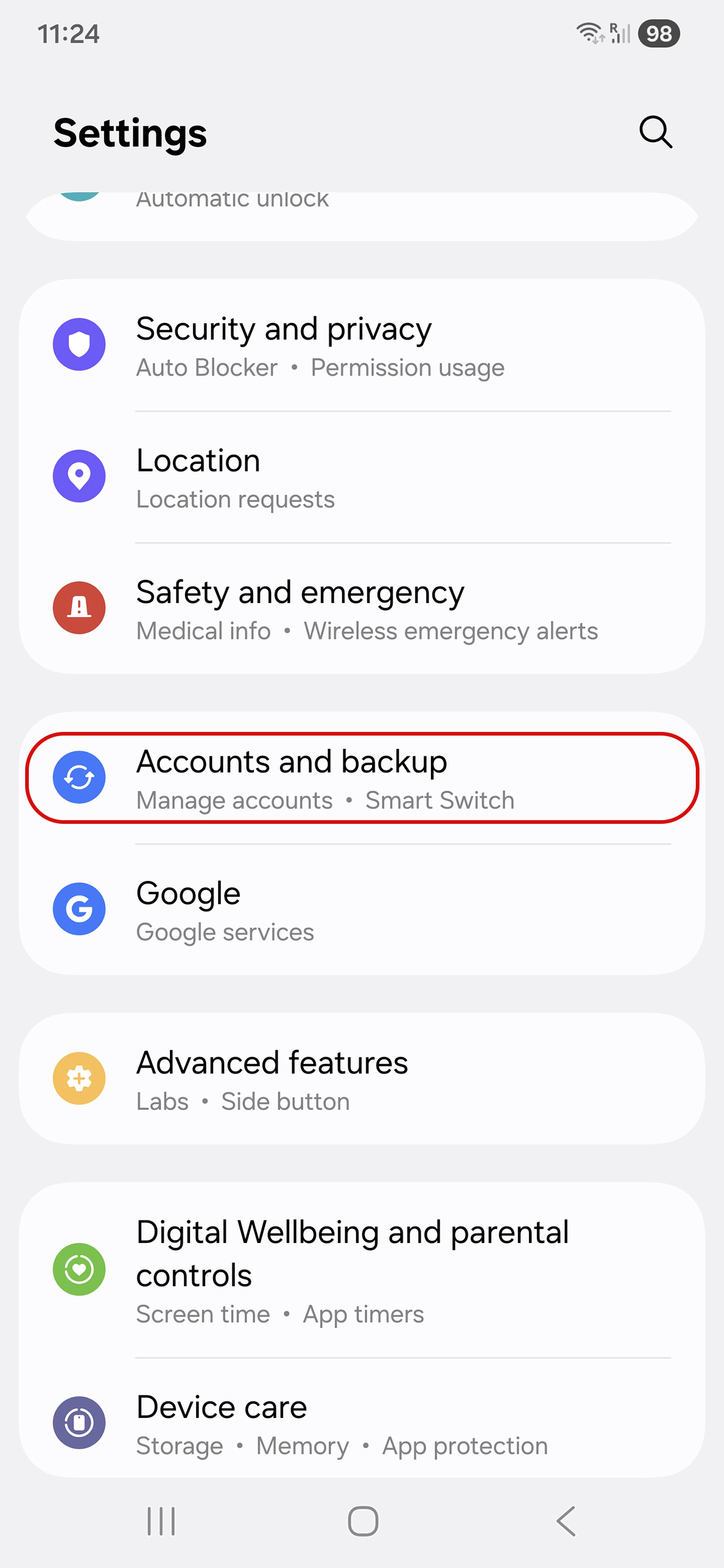Open Digital Wellbeing and parental controls
The image size is (724, 1568).
pos(362,1269)
